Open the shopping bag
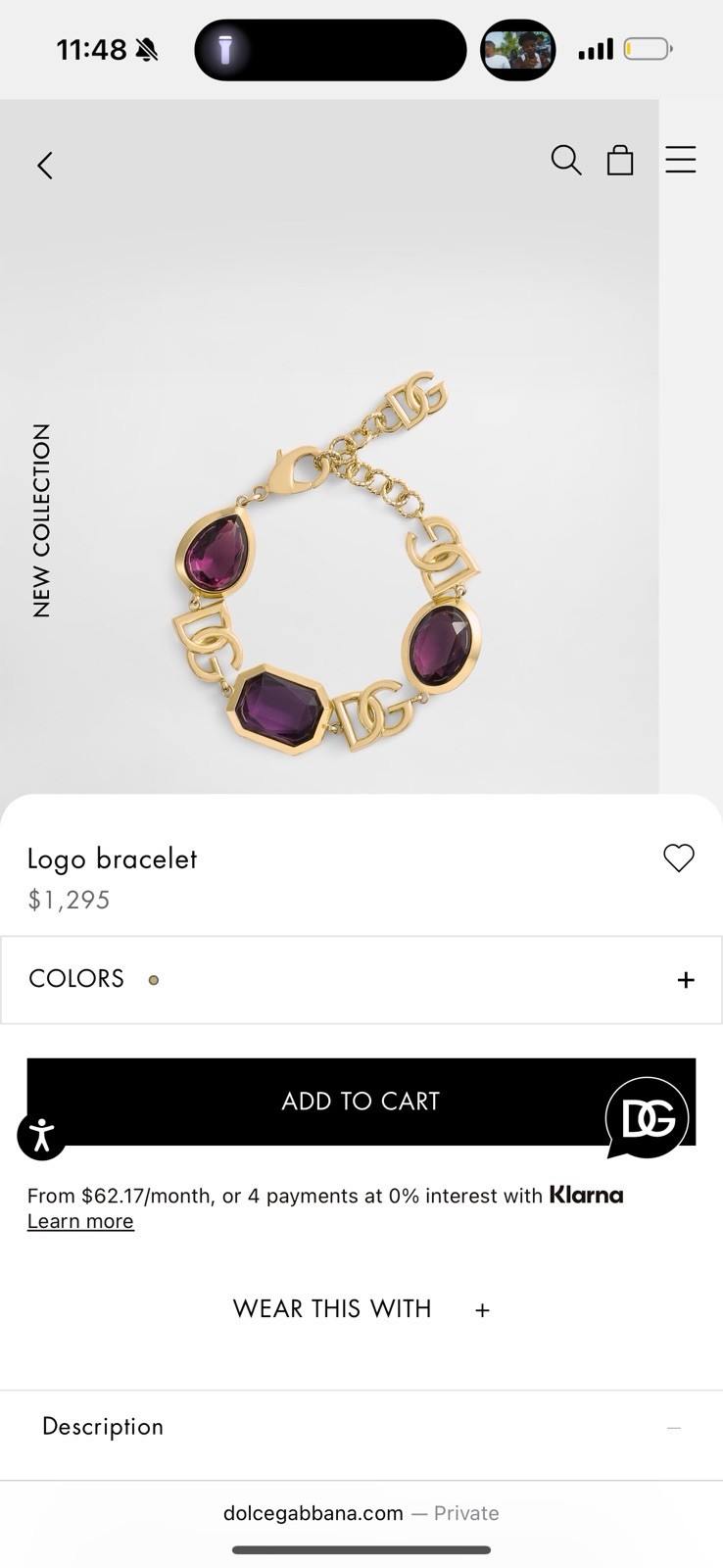Viewport: 723px width, 1568px height. (x=620, y=160)
